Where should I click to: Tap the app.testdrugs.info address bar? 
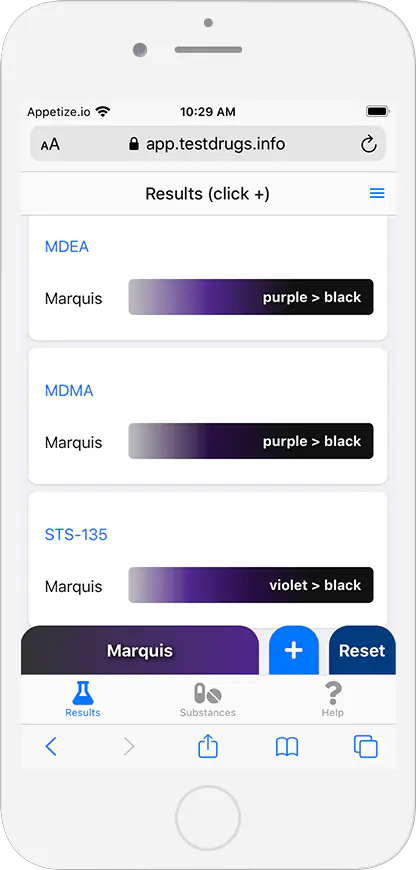pos(207,144)
